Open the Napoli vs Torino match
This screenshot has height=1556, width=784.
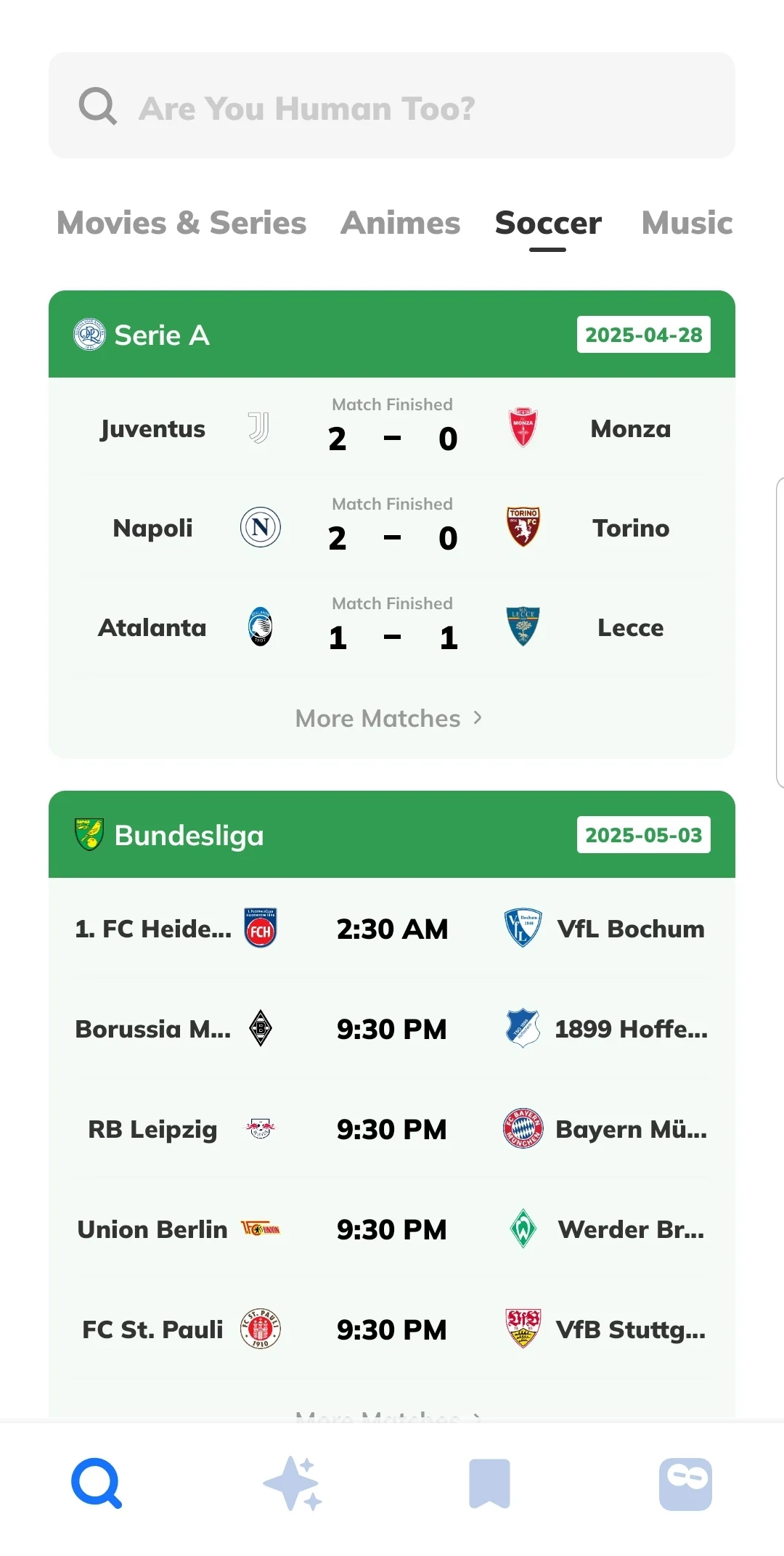pos(392,527)
